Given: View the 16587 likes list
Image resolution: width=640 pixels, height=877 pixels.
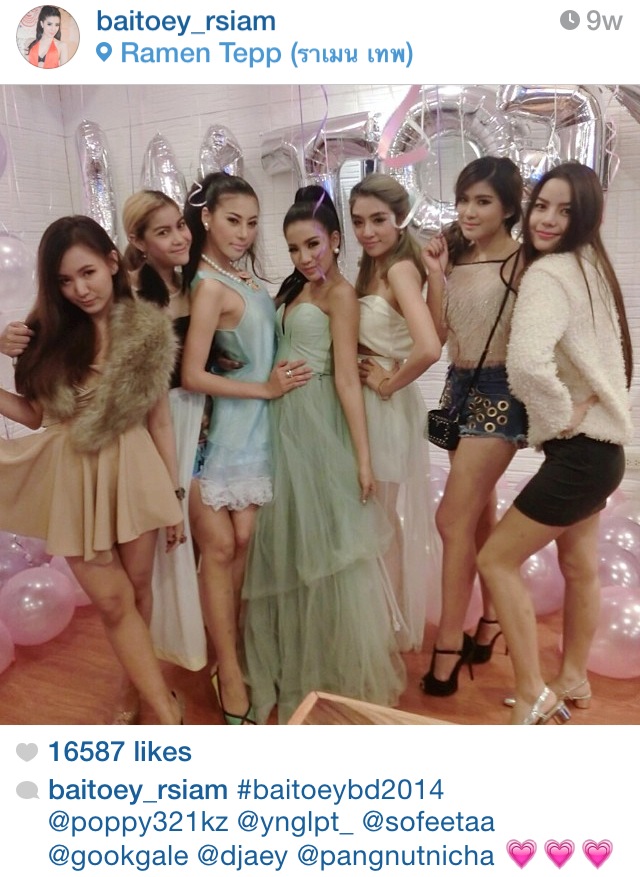Looking at the screenshot, I should [x=119, y=752].
